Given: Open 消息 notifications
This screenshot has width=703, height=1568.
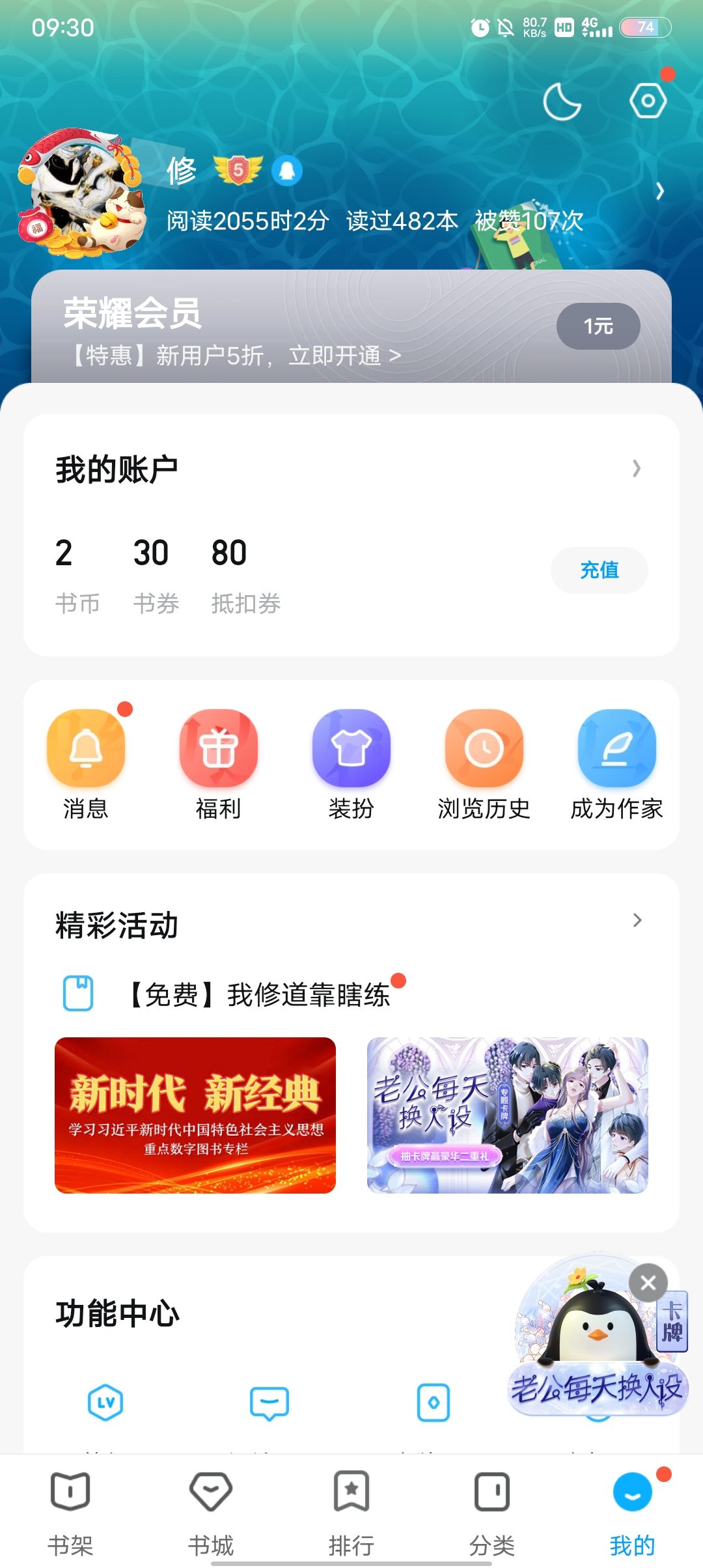Looking at the screenshot, I should (x=86, y=763).
